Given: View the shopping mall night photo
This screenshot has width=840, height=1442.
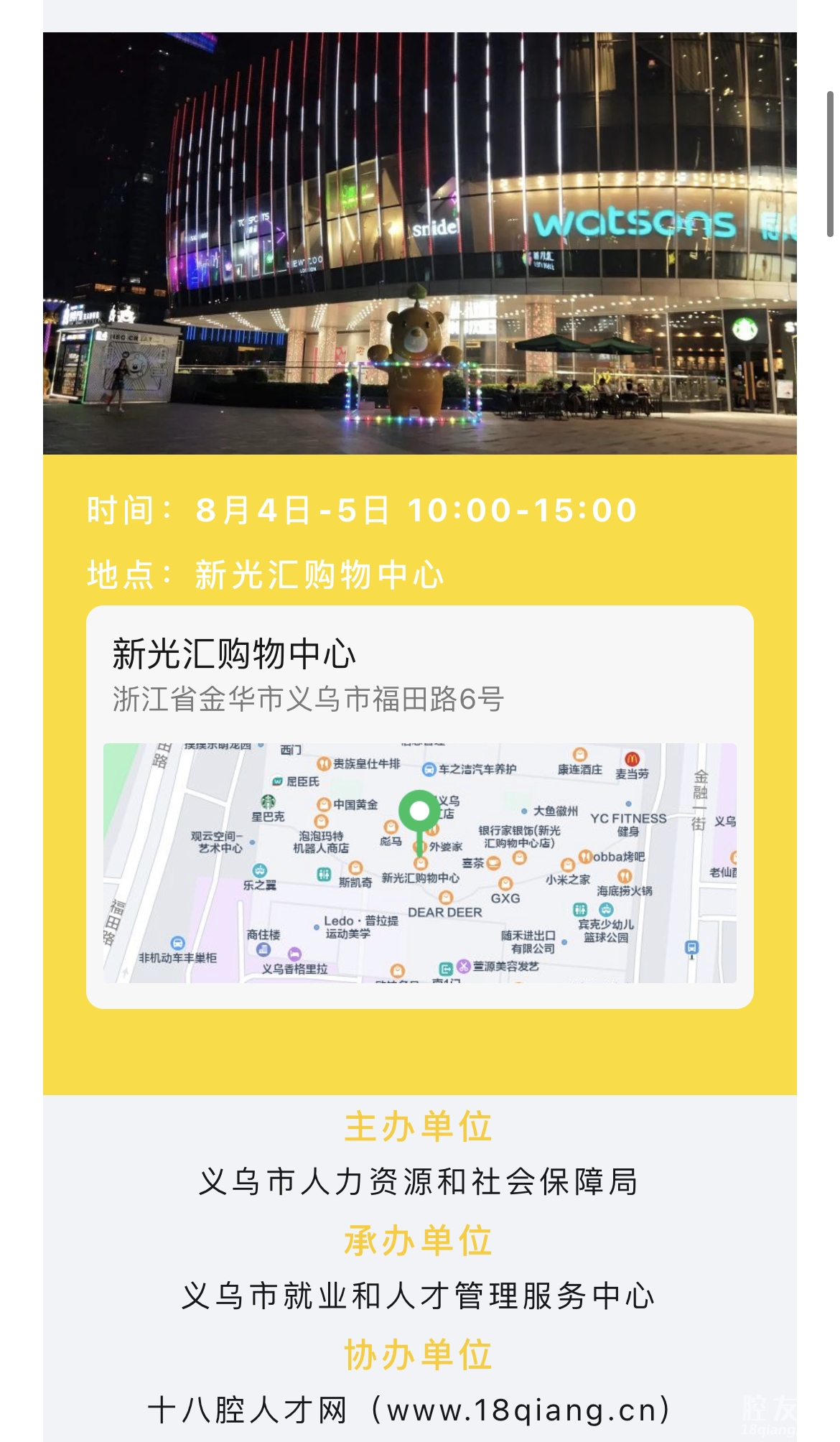Looking at the screenshot, I should pyautogui.click(x=420, y=243).
